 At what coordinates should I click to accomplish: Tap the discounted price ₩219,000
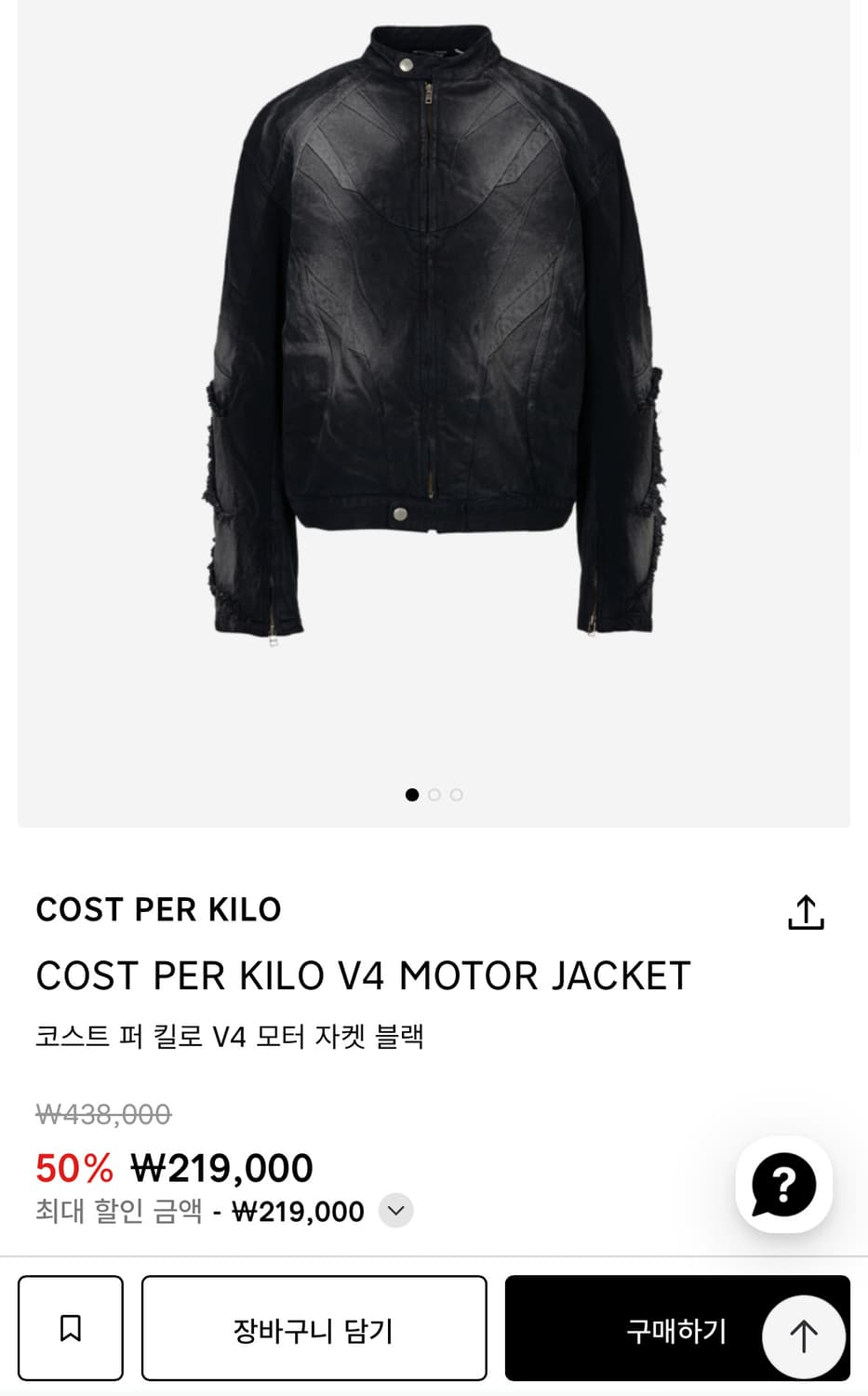click(x=220, y=1166)
